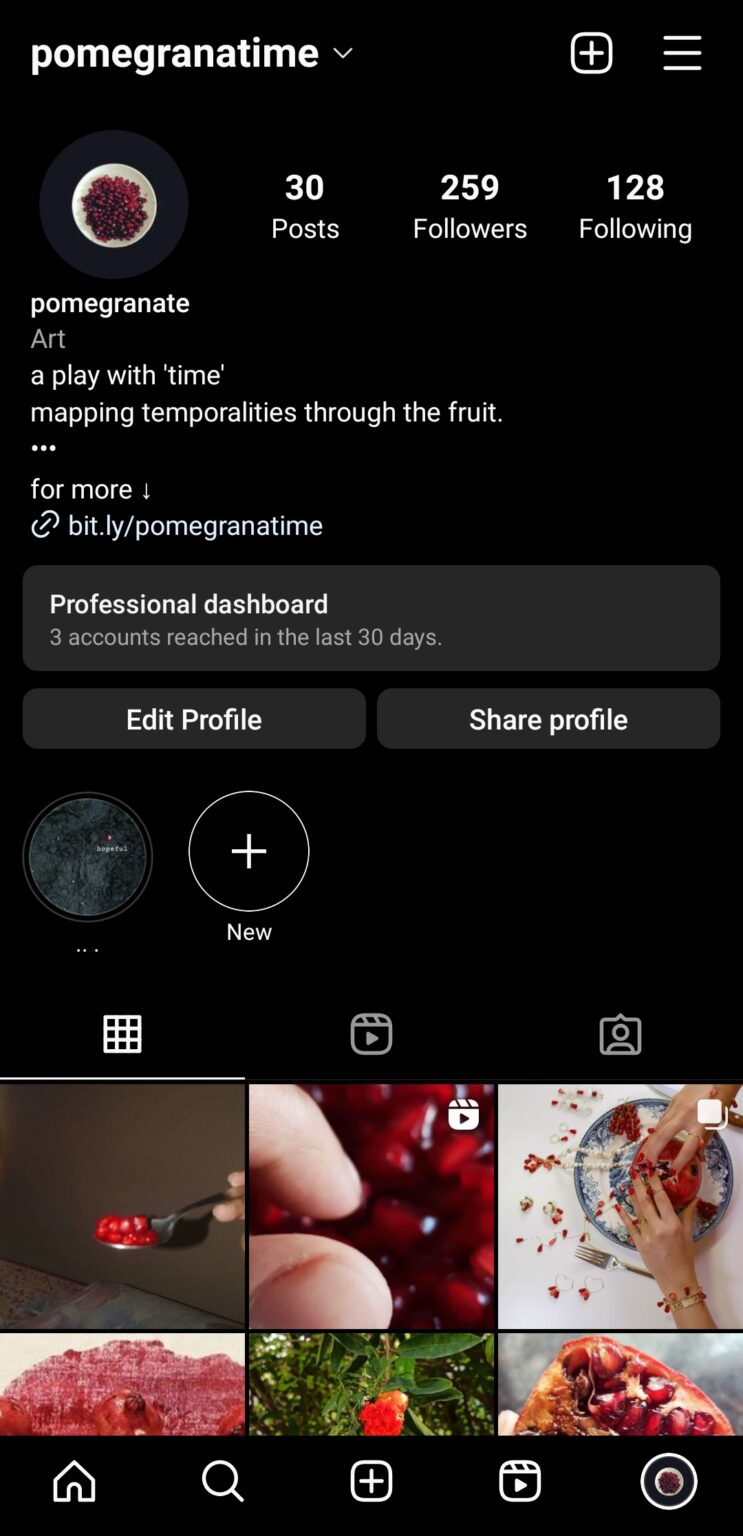Tap Edit Profile
Viewport: 743px width, 1536px height.
click(194, 719)
